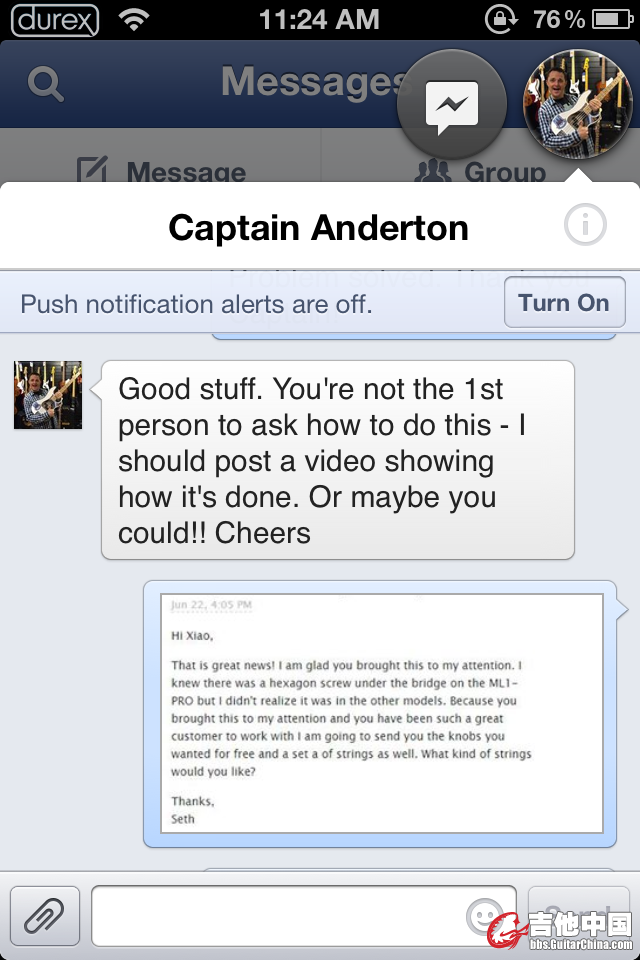Viewport: 640px width, 960px height.
Task: Compose a new Message
Action: (162, 172)
